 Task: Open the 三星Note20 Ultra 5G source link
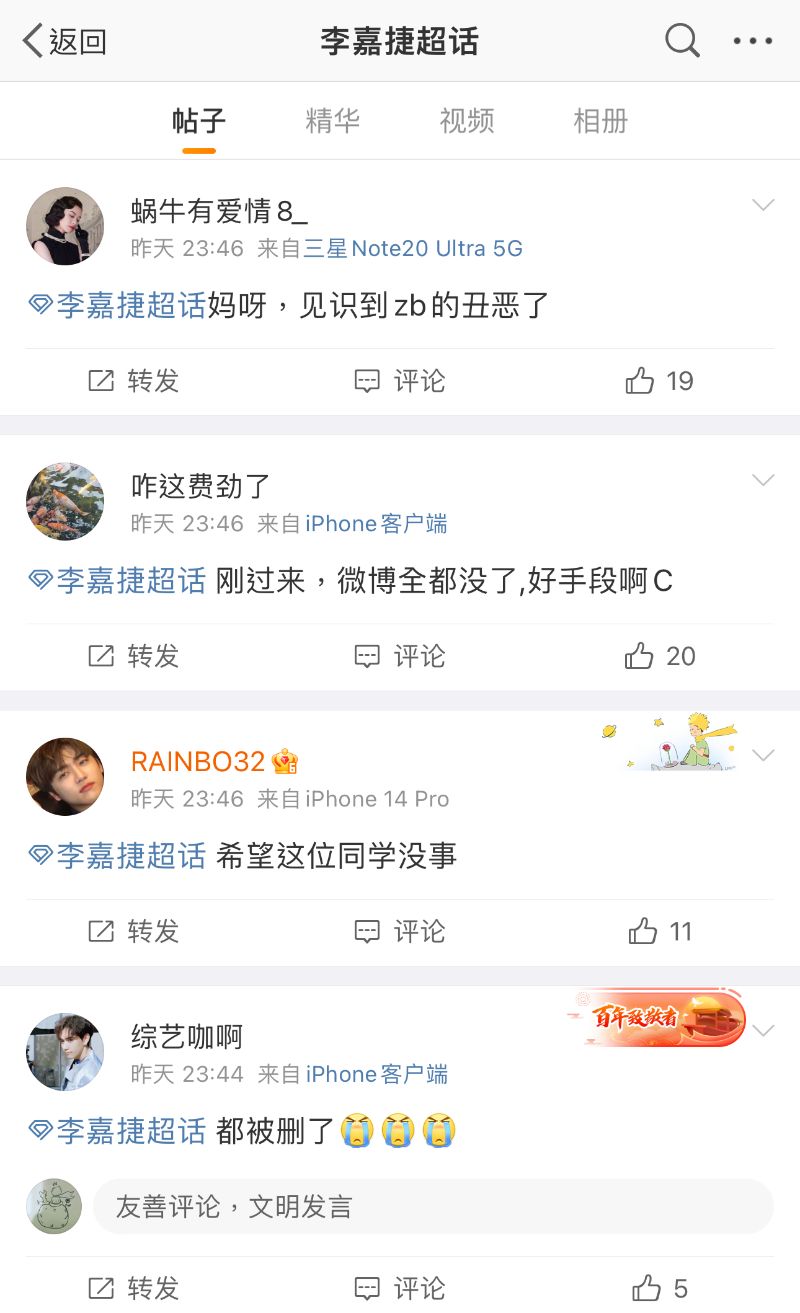[413, 248]
